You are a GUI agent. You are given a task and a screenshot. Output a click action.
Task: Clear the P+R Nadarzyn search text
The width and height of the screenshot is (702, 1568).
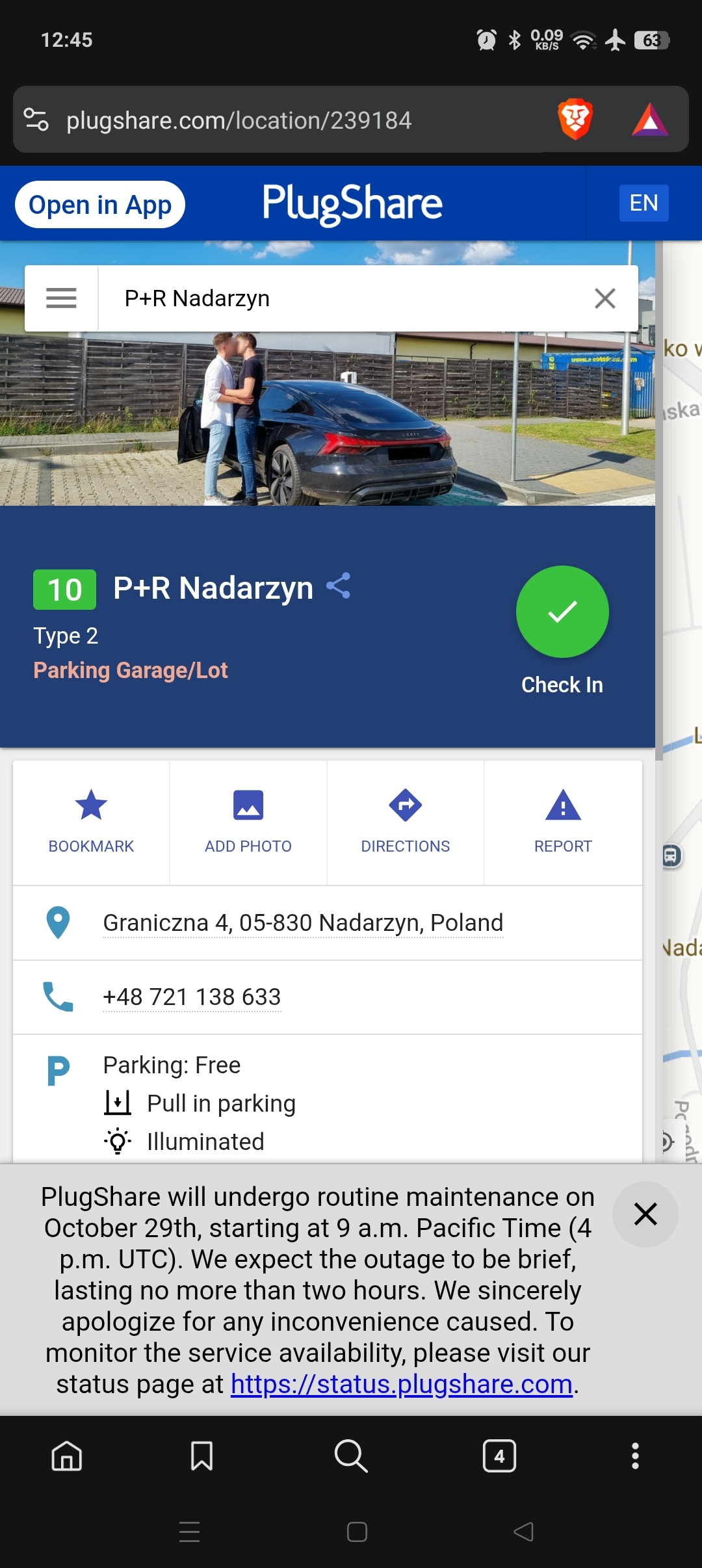(x=604, y=298)
